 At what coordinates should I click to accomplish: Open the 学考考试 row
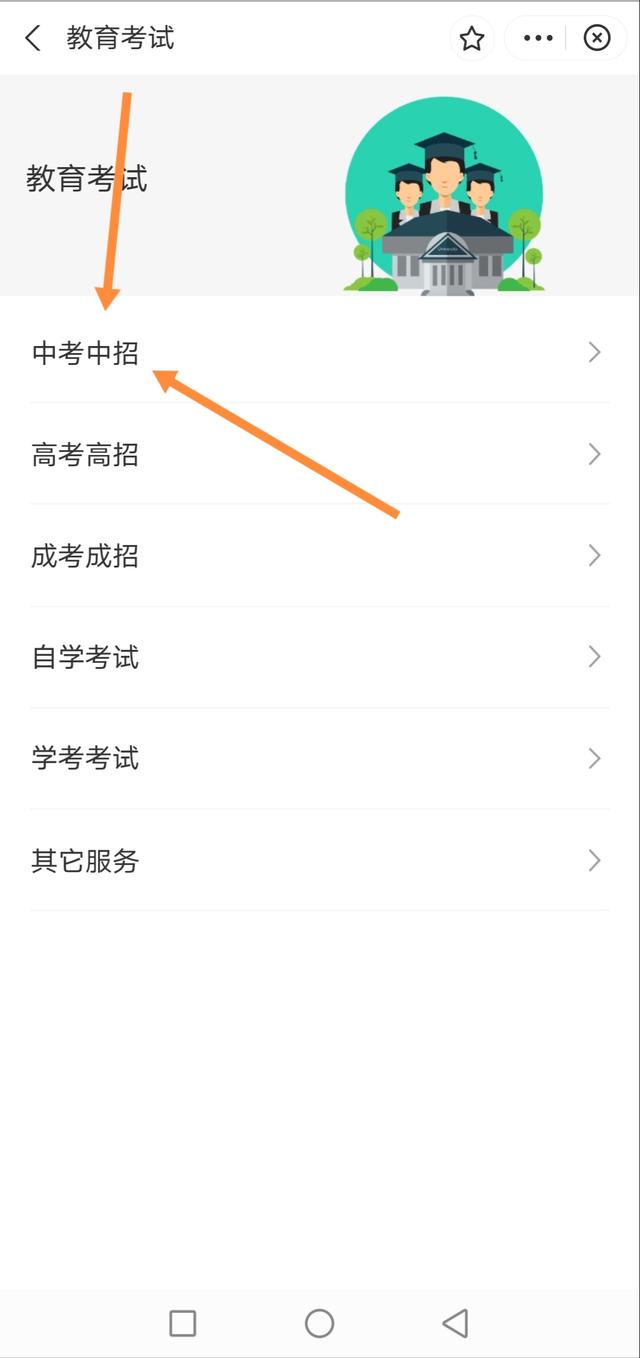pyautogui.click(x=320, y=759)
